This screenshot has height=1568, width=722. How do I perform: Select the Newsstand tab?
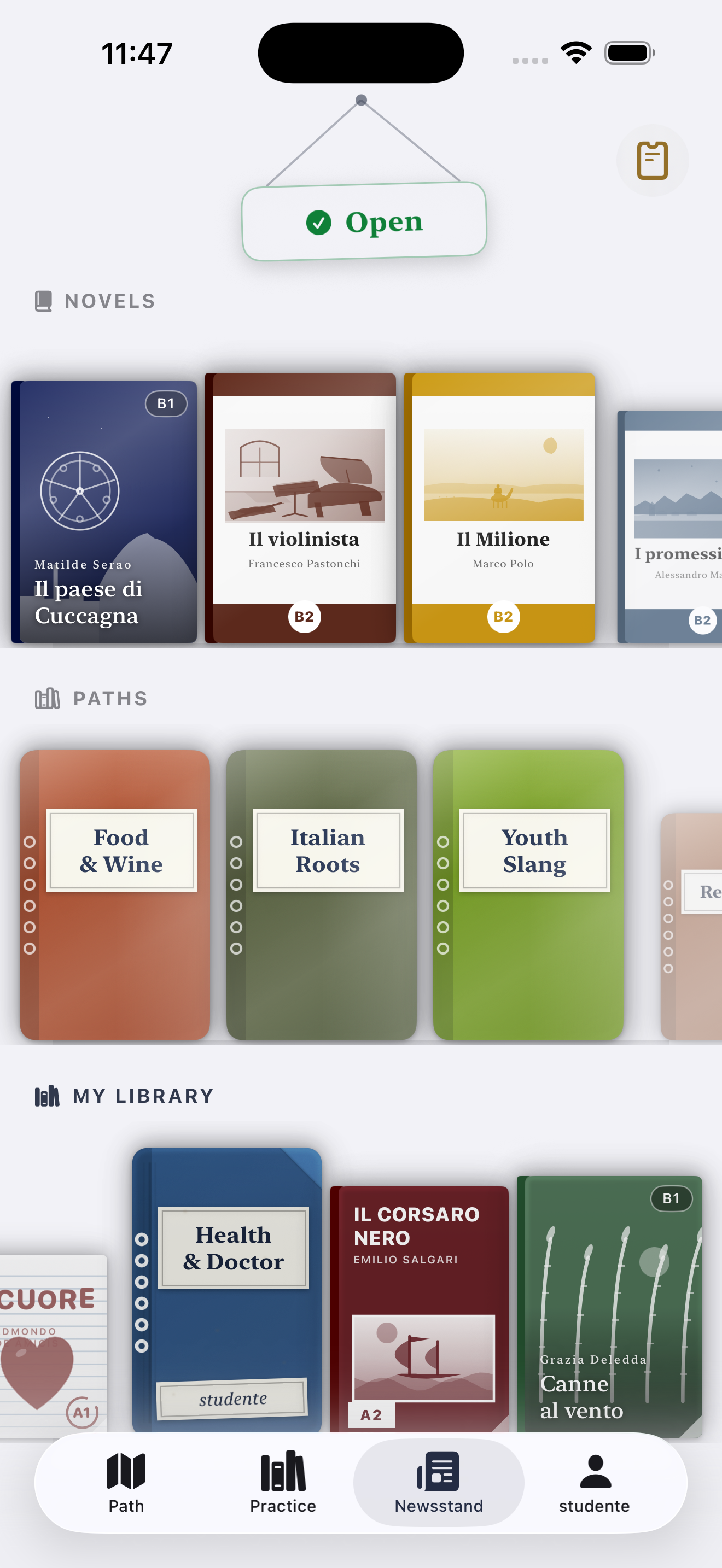coord(439,1482)
